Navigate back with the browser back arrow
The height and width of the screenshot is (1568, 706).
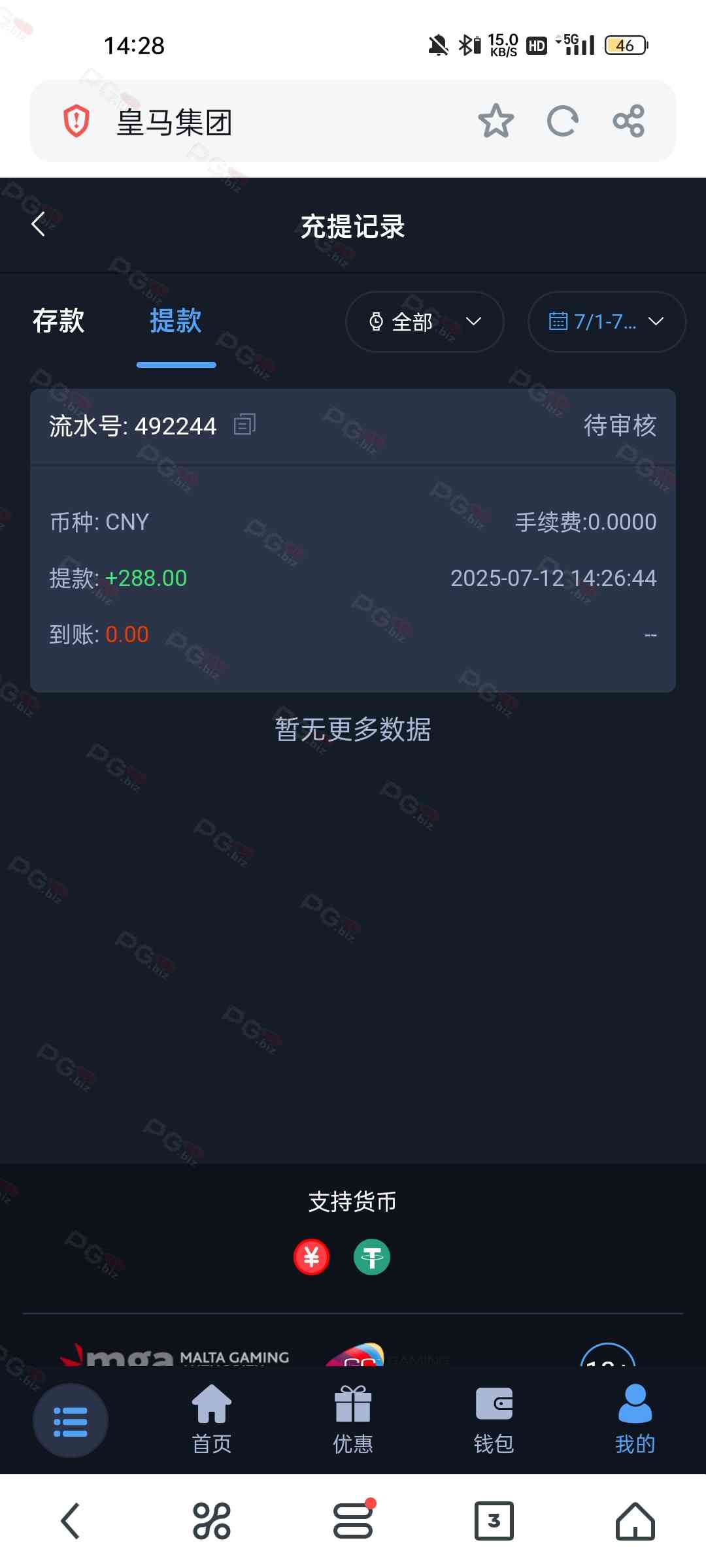pos(71,1521)
